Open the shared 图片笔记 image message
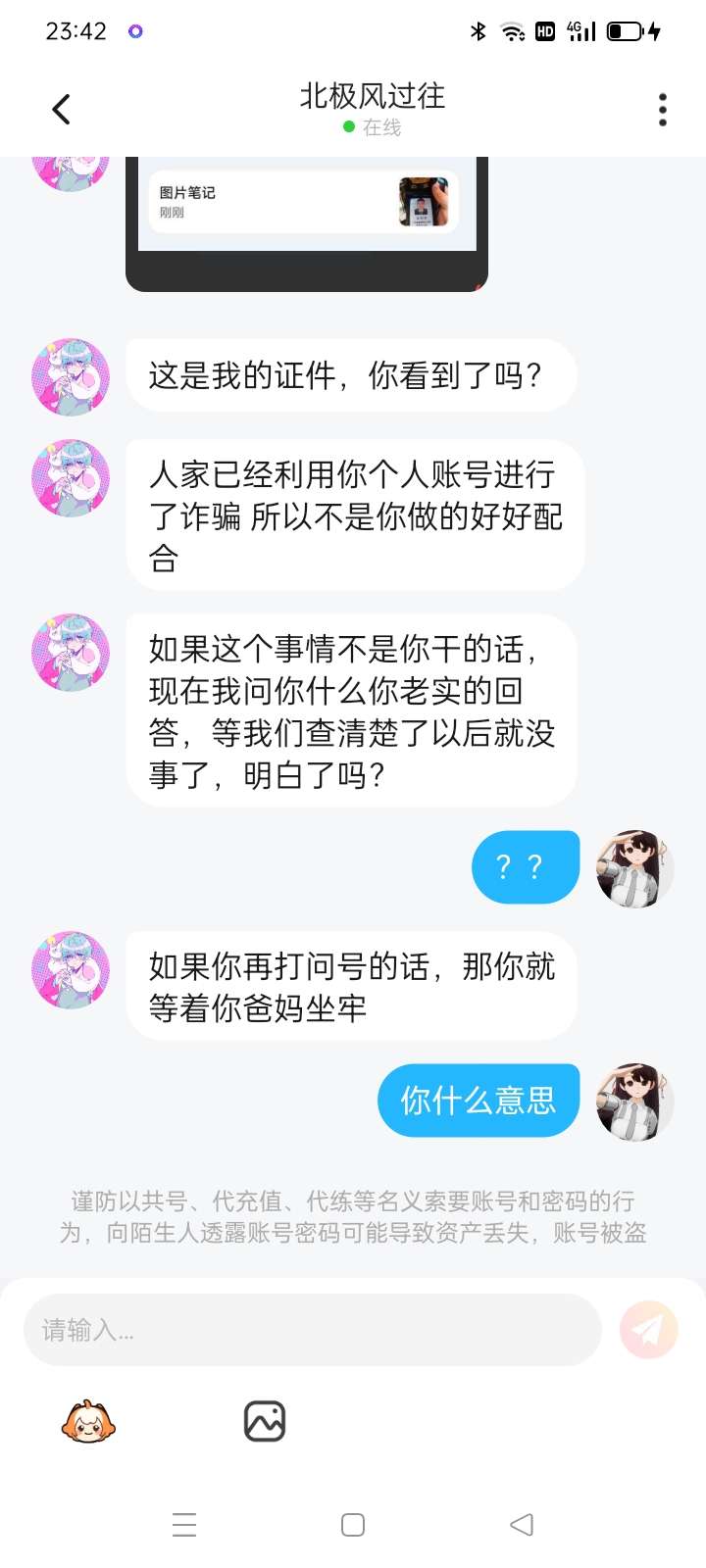Image resolution: width=706 pixels, height=1568 pixels. tap(304, 202)
